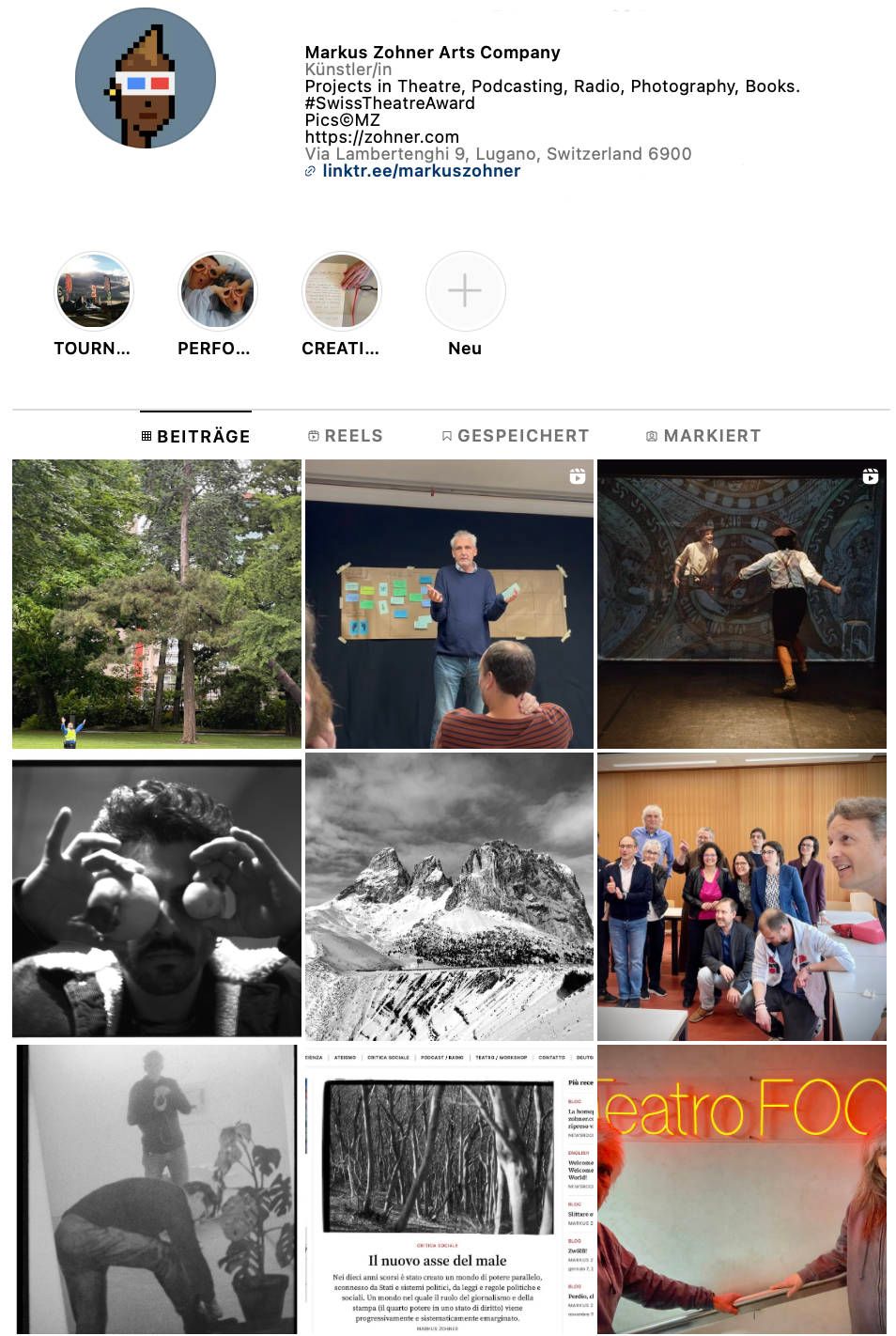Screen dimensions: 896x1336
Task: Switch to the Markiert tab
Action: point(703,436)
